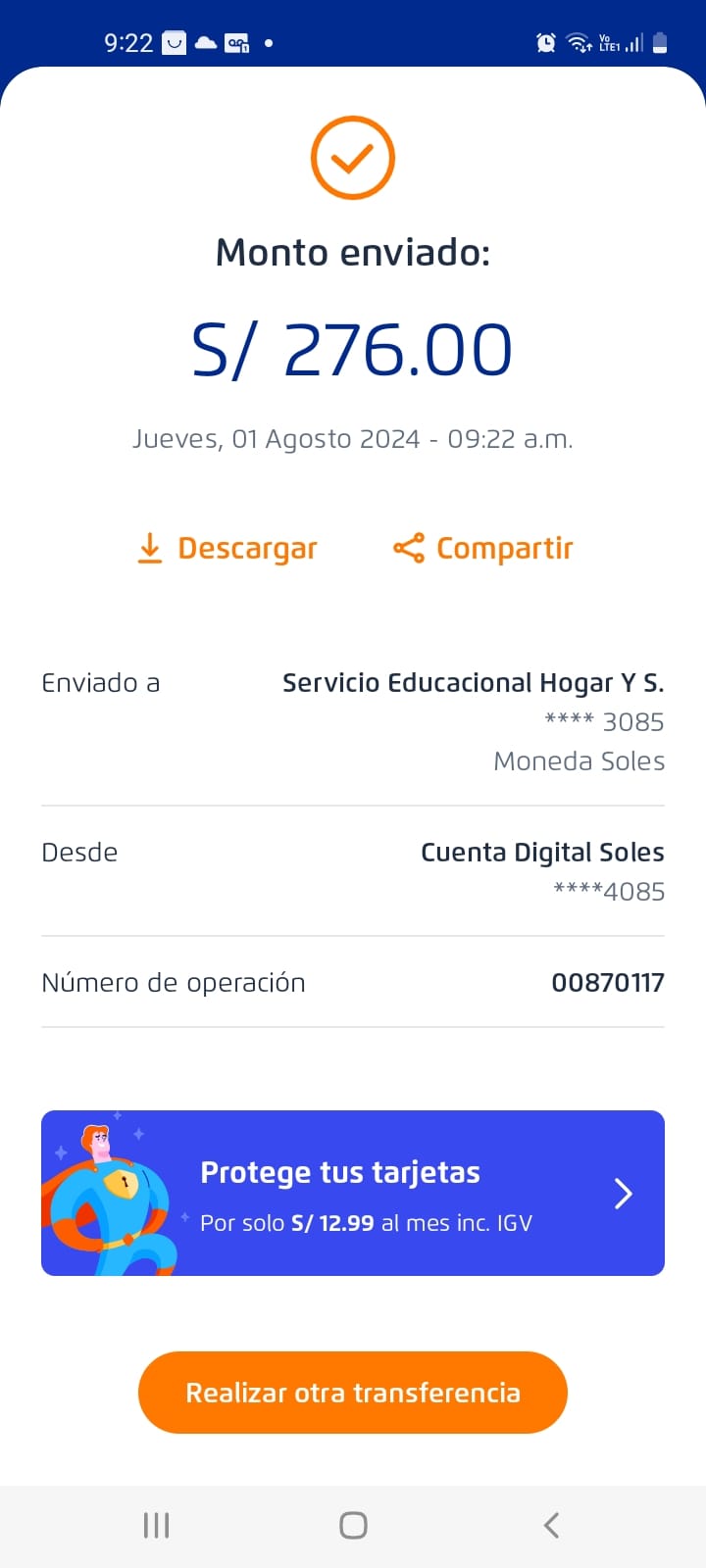Image resolution: width=706 pixels, height=1568 pixels.
Task: Go back using system back button
Action: (x=551, y=1525)
